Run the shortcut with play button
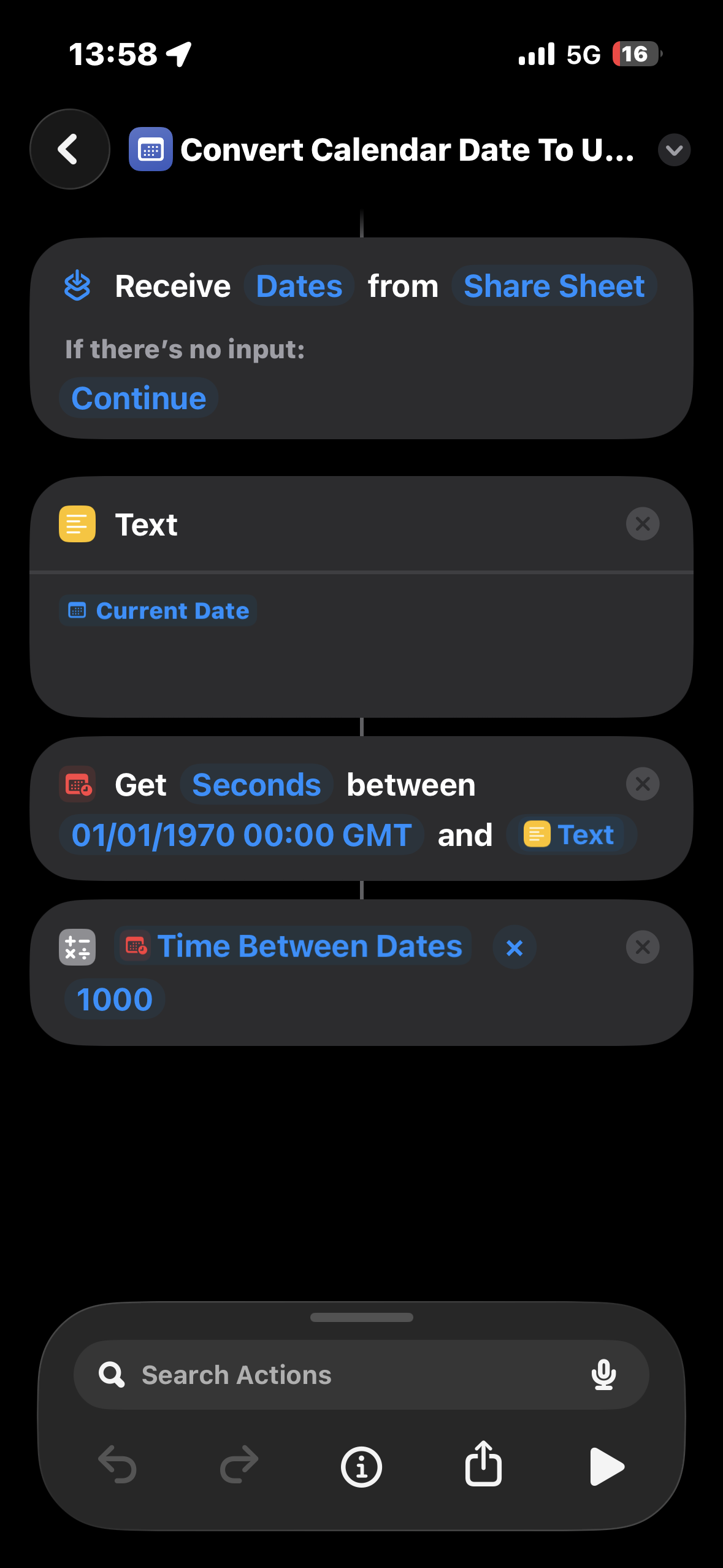Viewport: 723px width, 1568px height. pyautogui.click(x=606, y=1467)
